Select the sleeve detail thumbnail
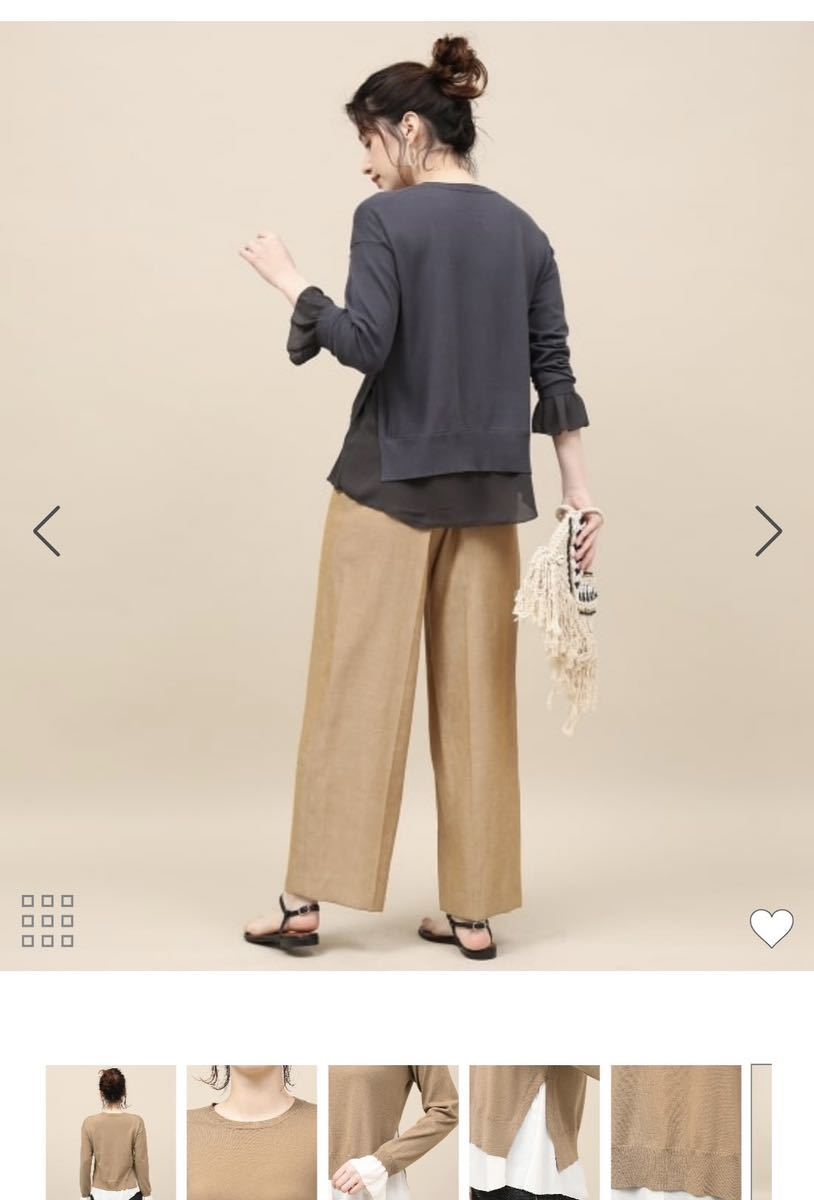 (x=393, y=1132)
